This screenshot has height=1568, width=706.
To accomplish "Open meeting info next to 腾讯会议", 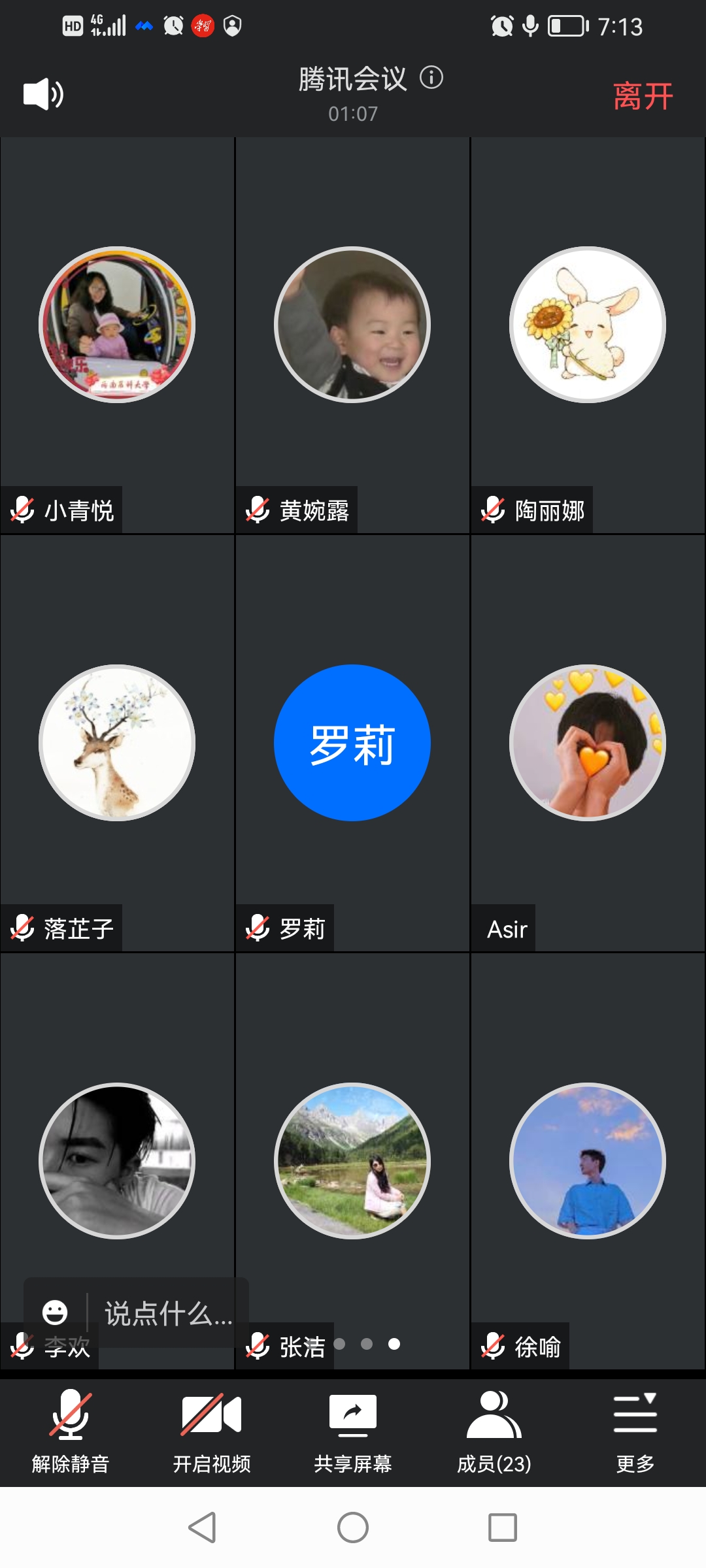I will point(431,78).
